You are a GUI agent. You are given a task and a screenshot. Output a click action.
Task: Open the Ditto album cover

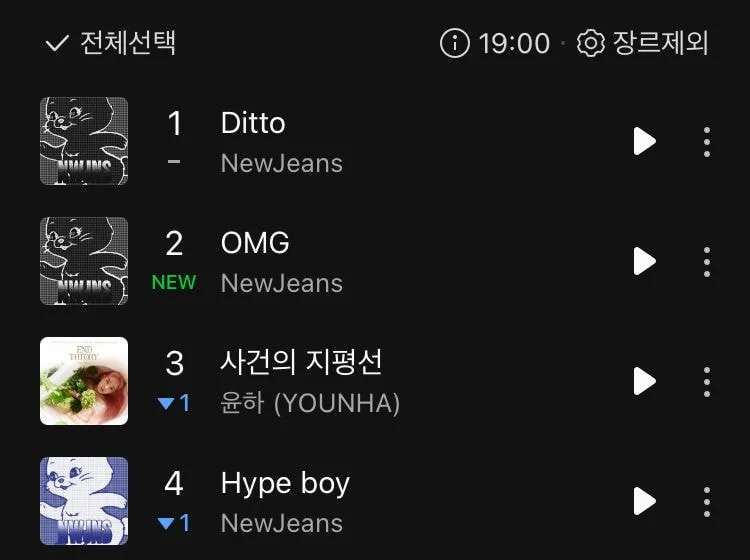(x=84, y=141)
